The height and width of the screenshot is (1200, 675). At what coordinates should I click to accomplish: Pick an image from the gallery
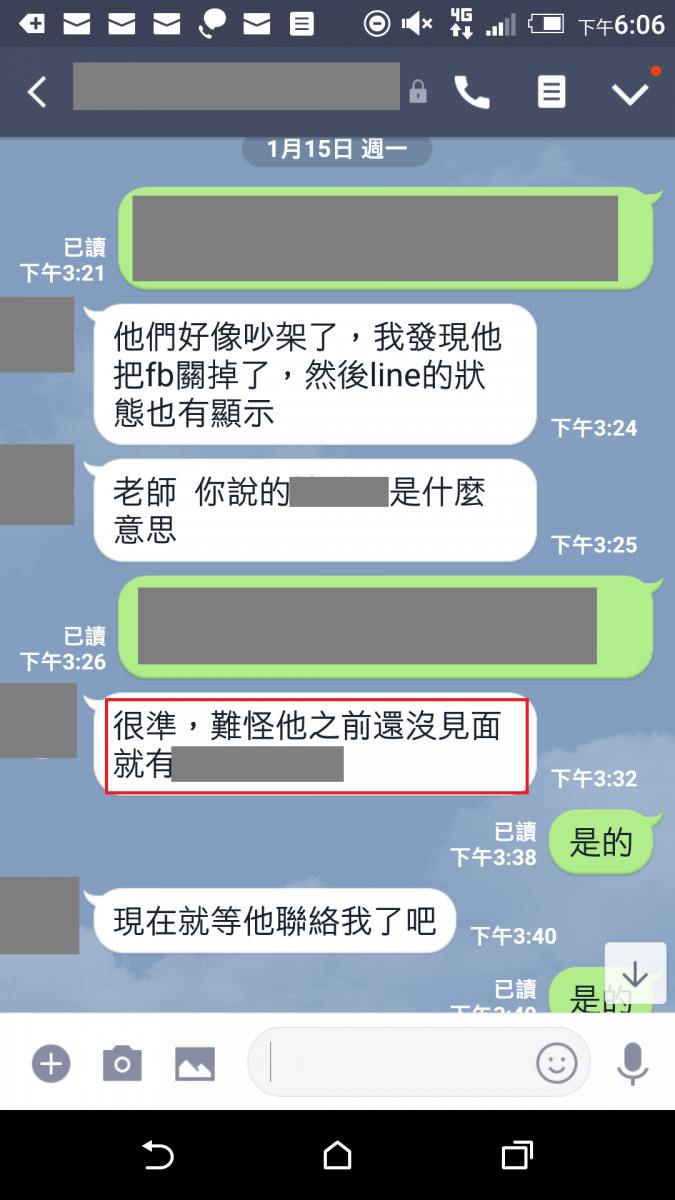[x=195, y=1064]
